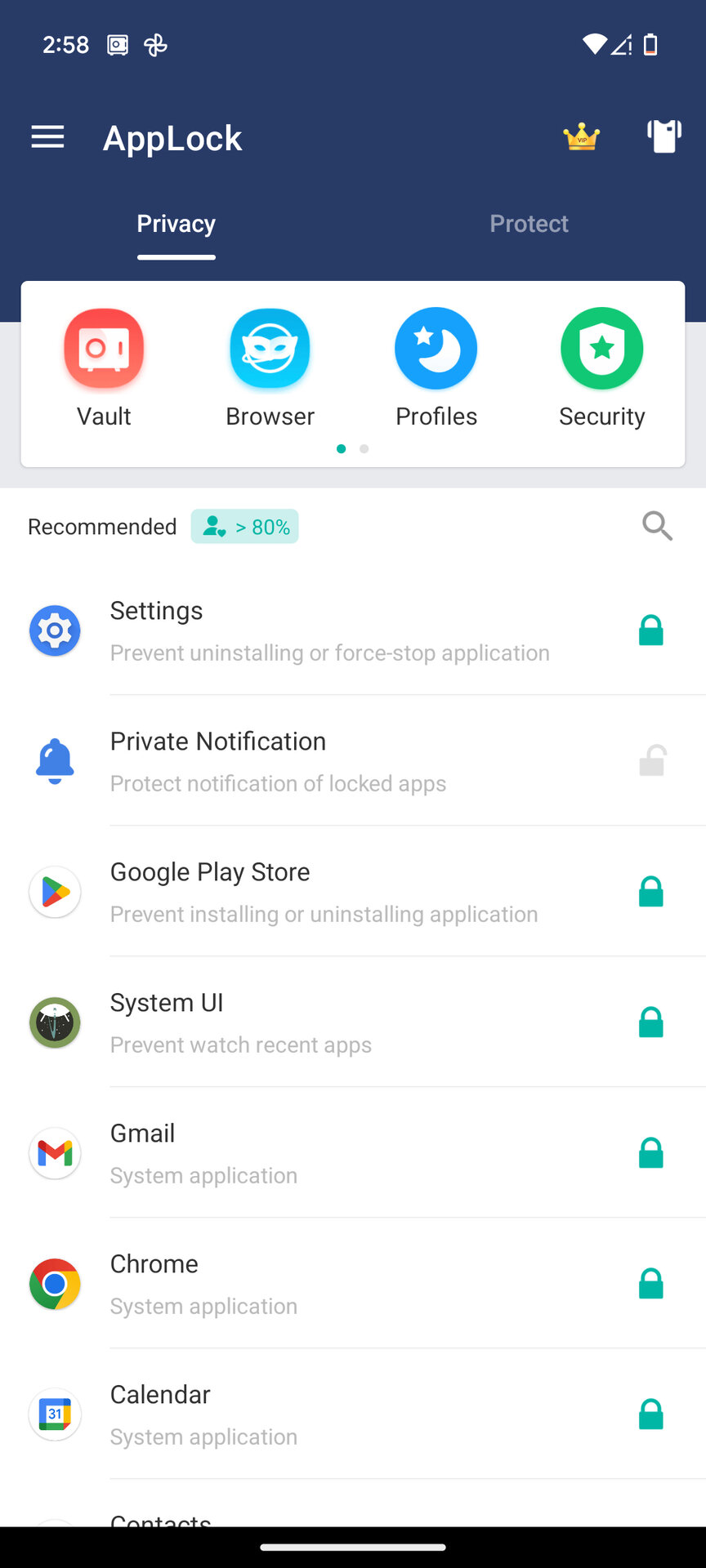This screenshot has height=1568, width=706.
Task: Unlock the Settings app
Action: coord(651,630)
